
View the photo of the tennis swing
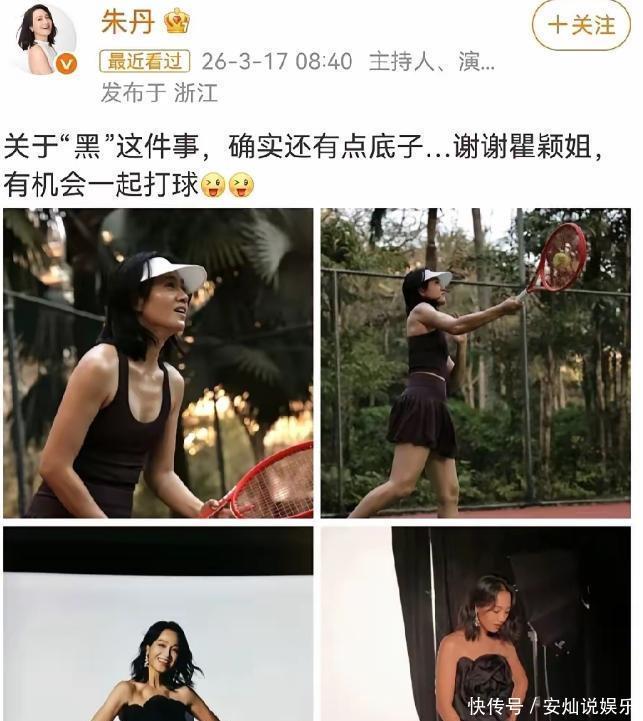click(475, 362)
